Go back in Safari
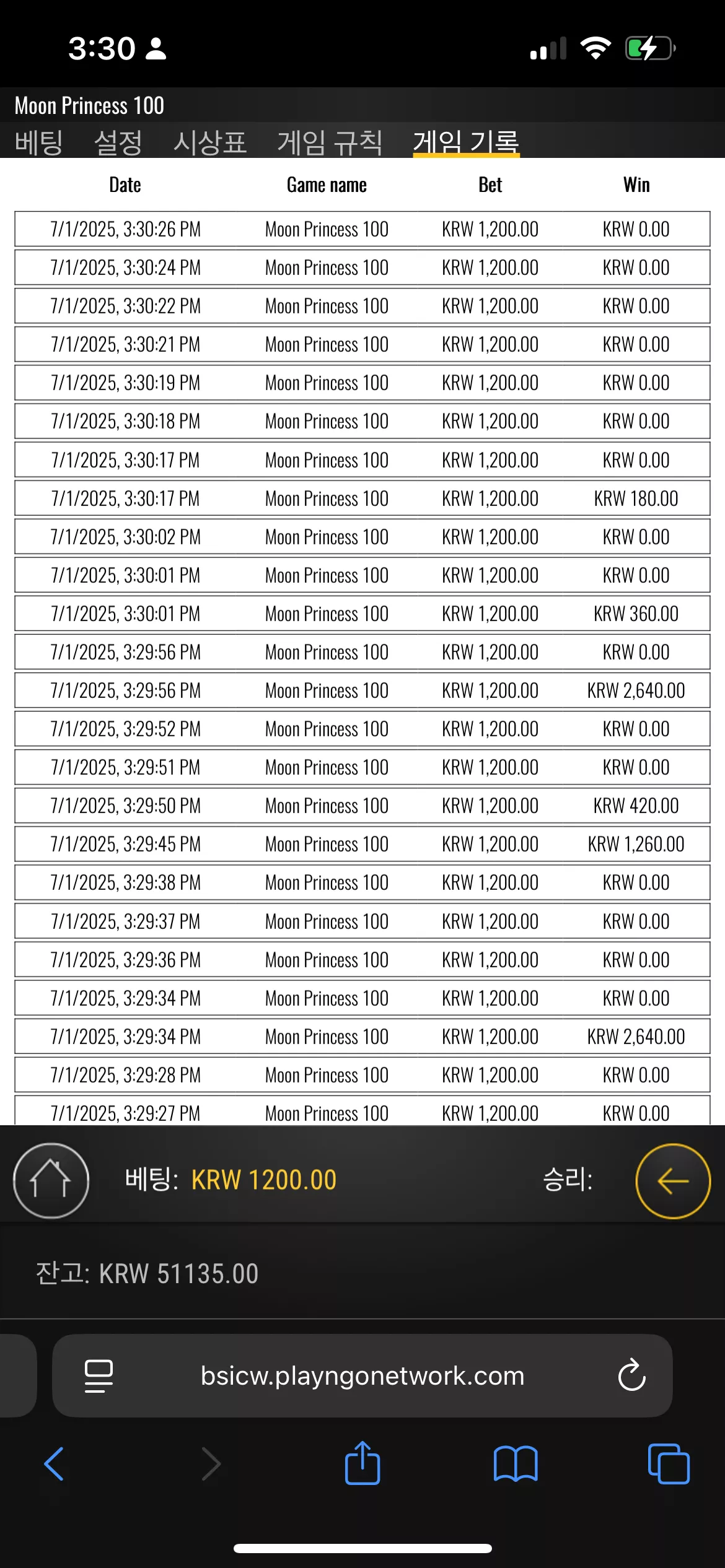Viewport: 725px width, 1568px height. coord(54,1464)
